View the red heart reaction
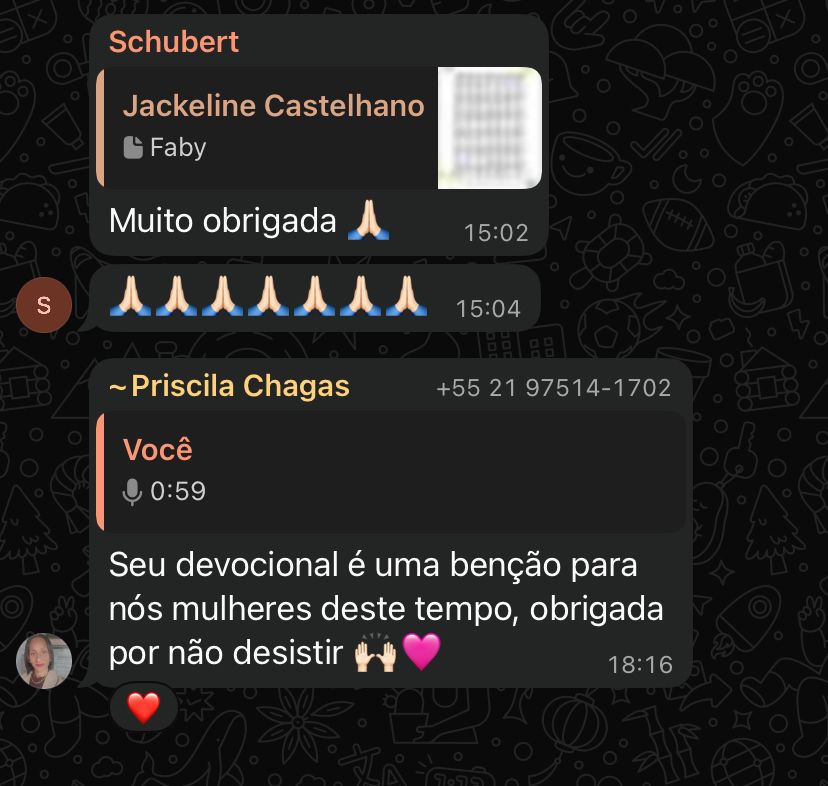Viewport: 828px width, 786px height. coord(144,708)
